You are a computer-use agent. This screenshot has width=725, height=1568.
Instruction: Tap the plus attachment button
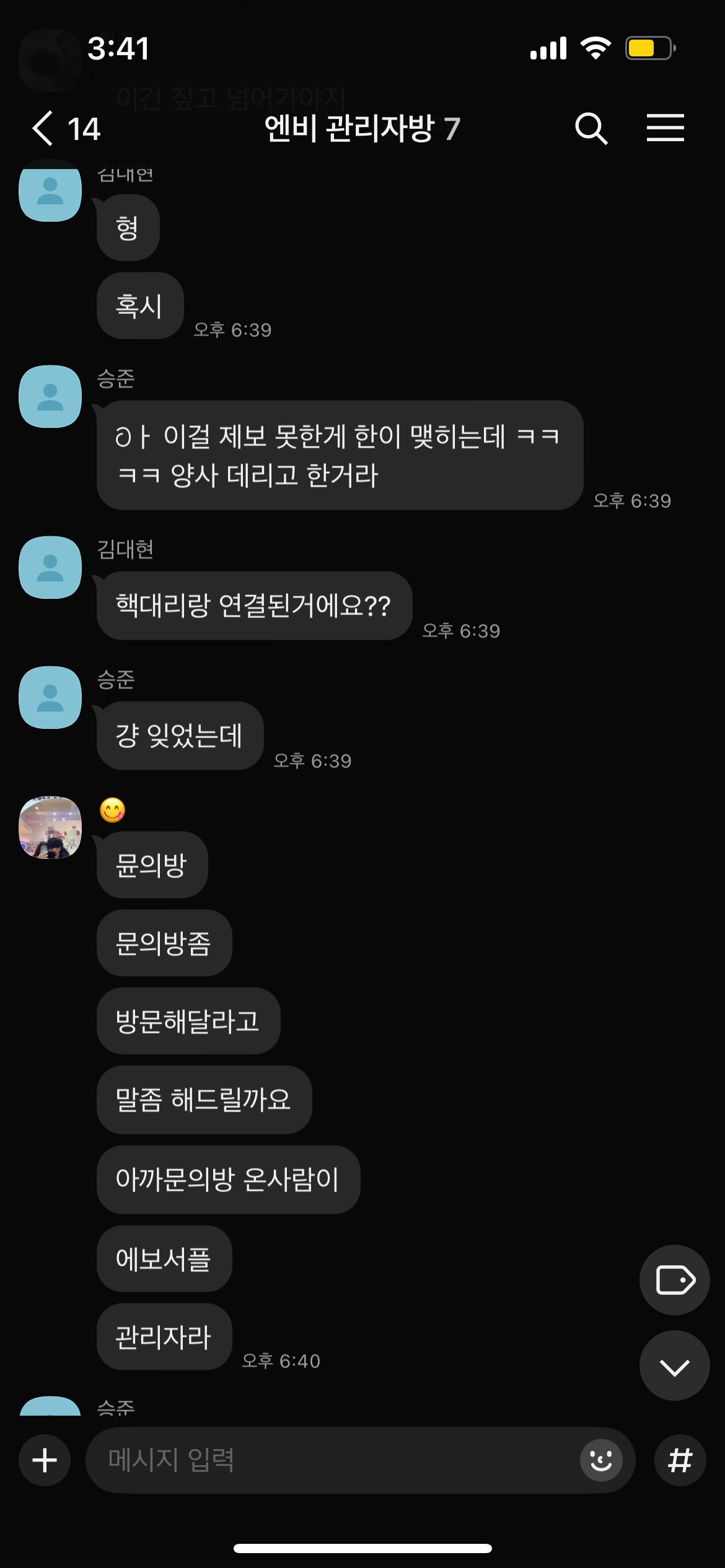pyautogui.click(x=45, y=1460)
